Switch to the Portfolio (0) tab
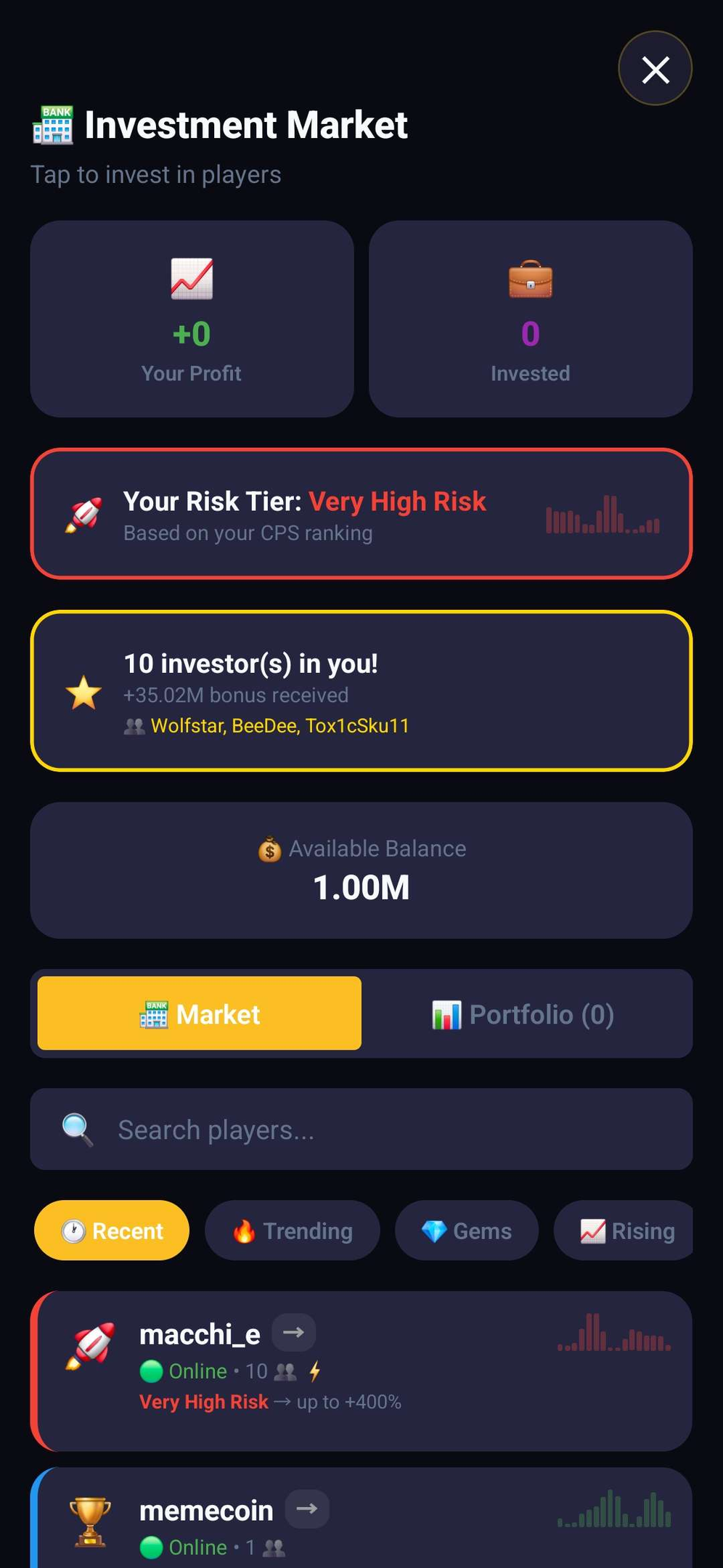The width and height of the screenshot is (723, 1568). [x=523, y=1014]
